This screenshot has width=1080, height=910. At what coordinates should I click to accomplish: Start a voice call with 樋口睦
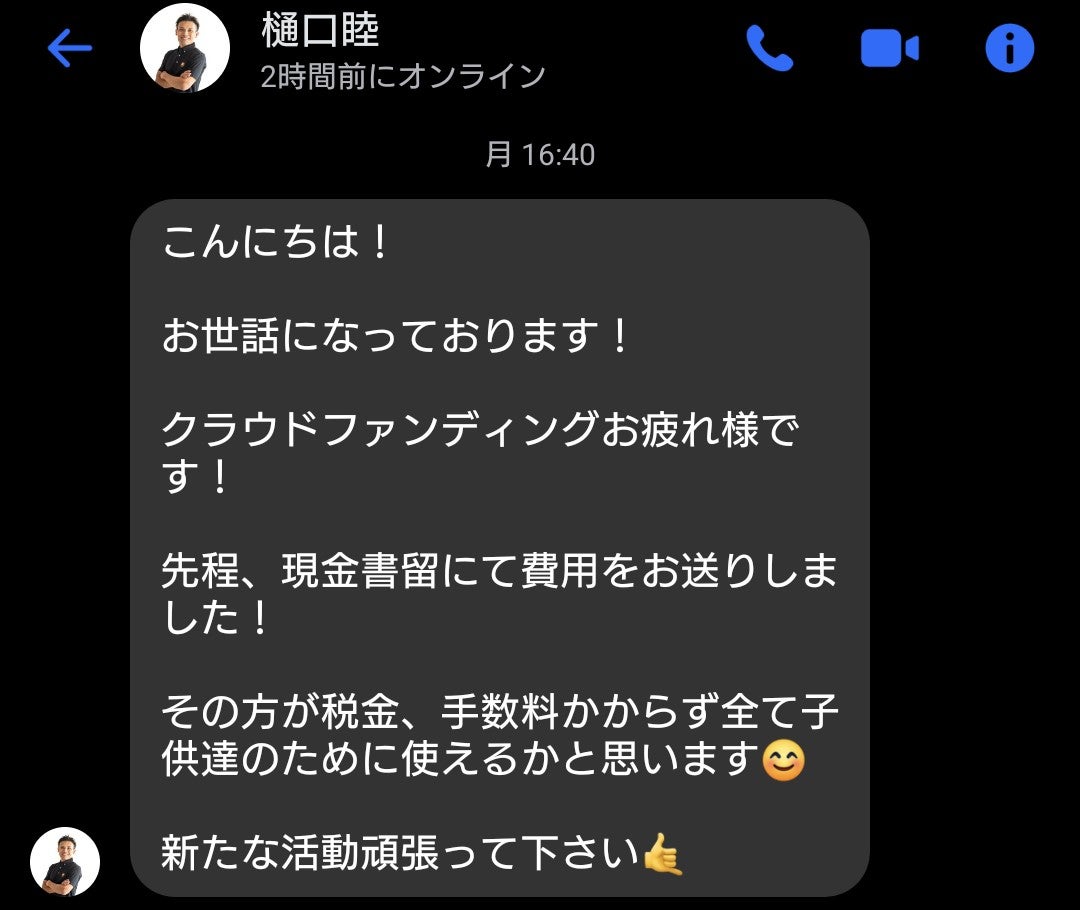coord(769,48)
